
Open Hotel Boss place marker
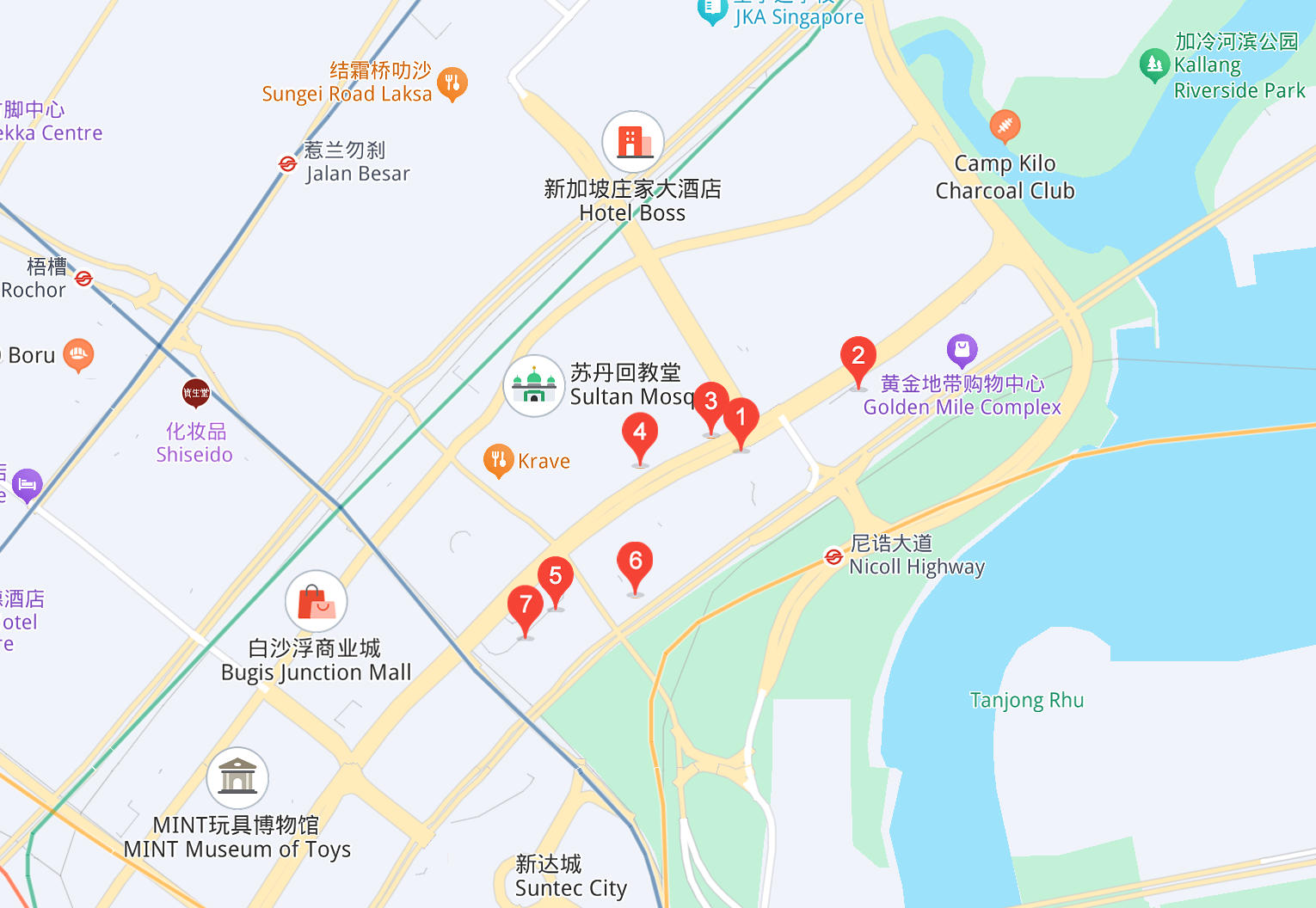click(633, 142)
